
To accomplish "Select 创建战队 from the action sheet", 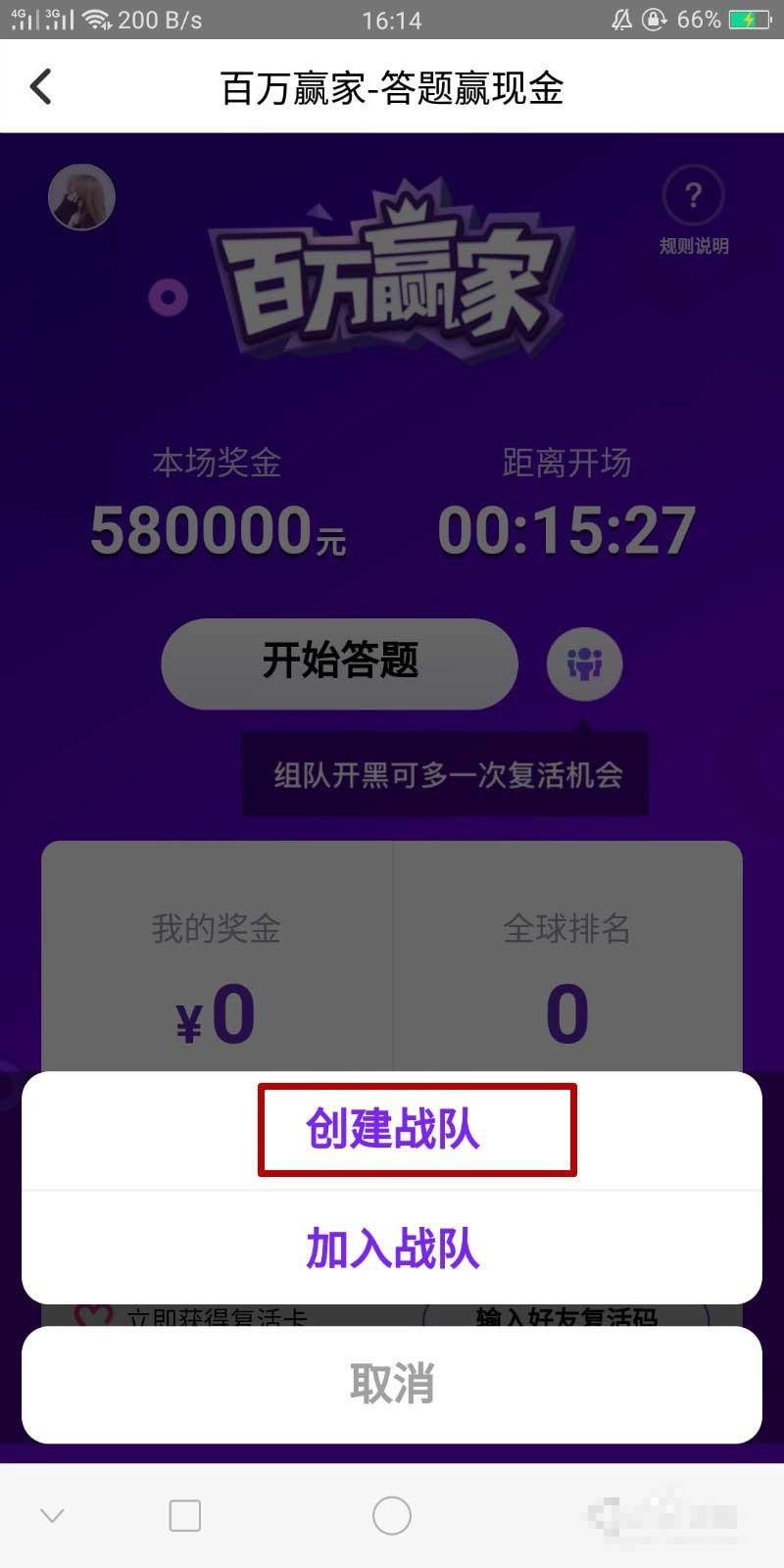I will [x=392, y=1127].
